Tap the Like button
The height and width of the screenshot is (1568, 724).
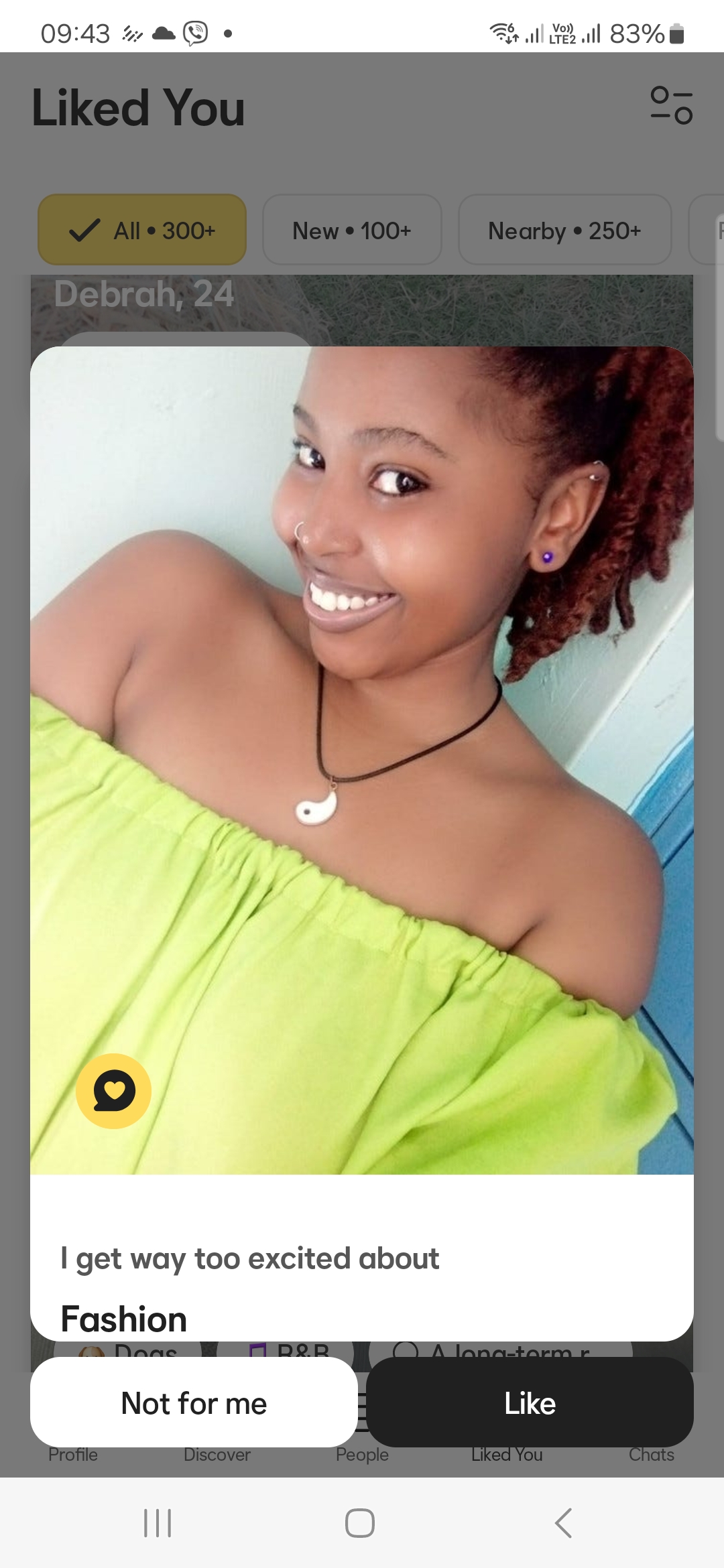pyautogui.click(x=530, y=1402)
